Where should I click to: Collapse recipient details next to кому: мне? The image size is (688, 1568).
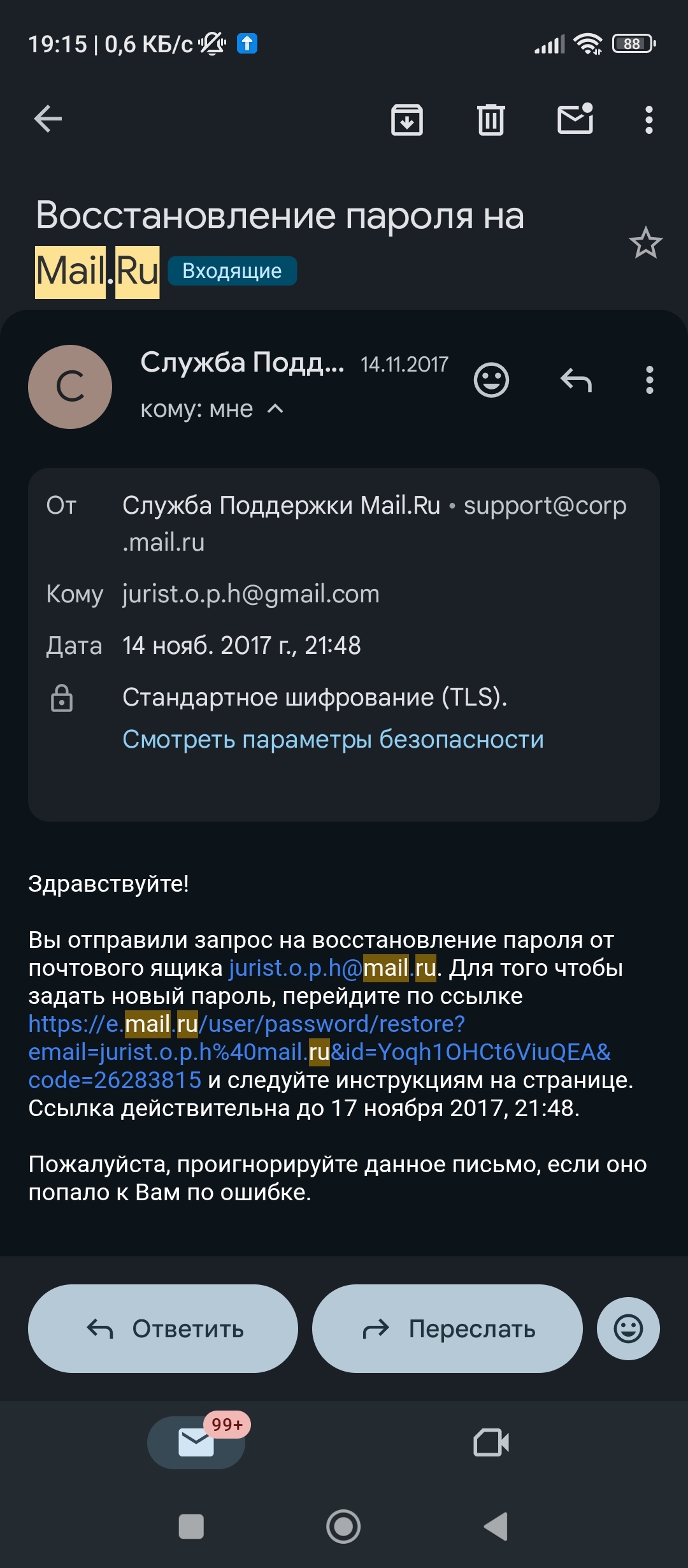pyautogui.click(x=275, y=409)
